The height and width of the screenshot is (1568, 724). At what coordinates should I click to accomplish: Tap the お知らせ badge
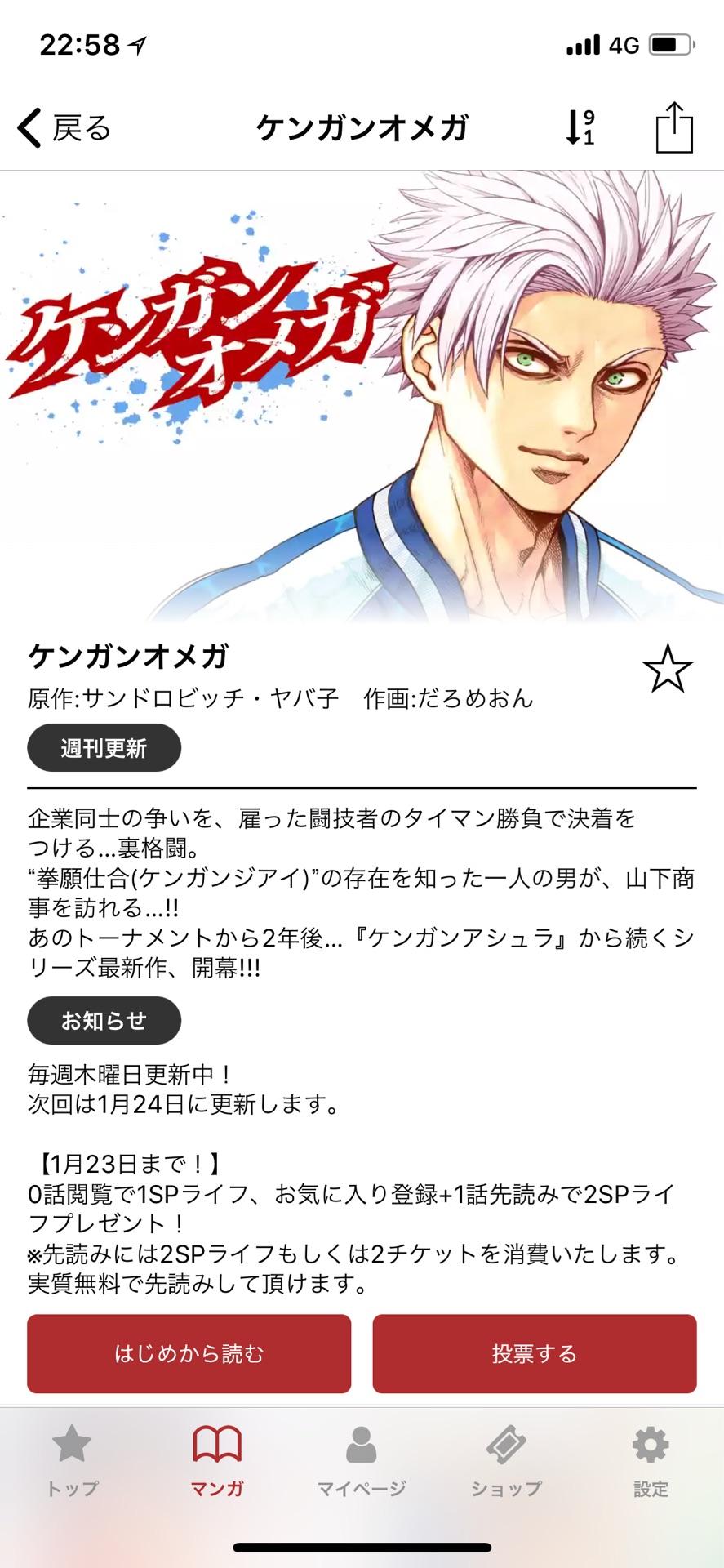(x=103, y=1020)
